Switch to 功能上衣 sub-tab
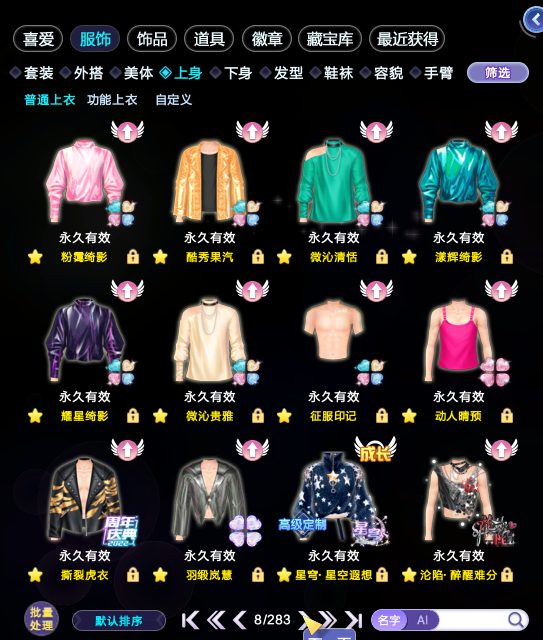543x640 pixels. coord(112,100)
